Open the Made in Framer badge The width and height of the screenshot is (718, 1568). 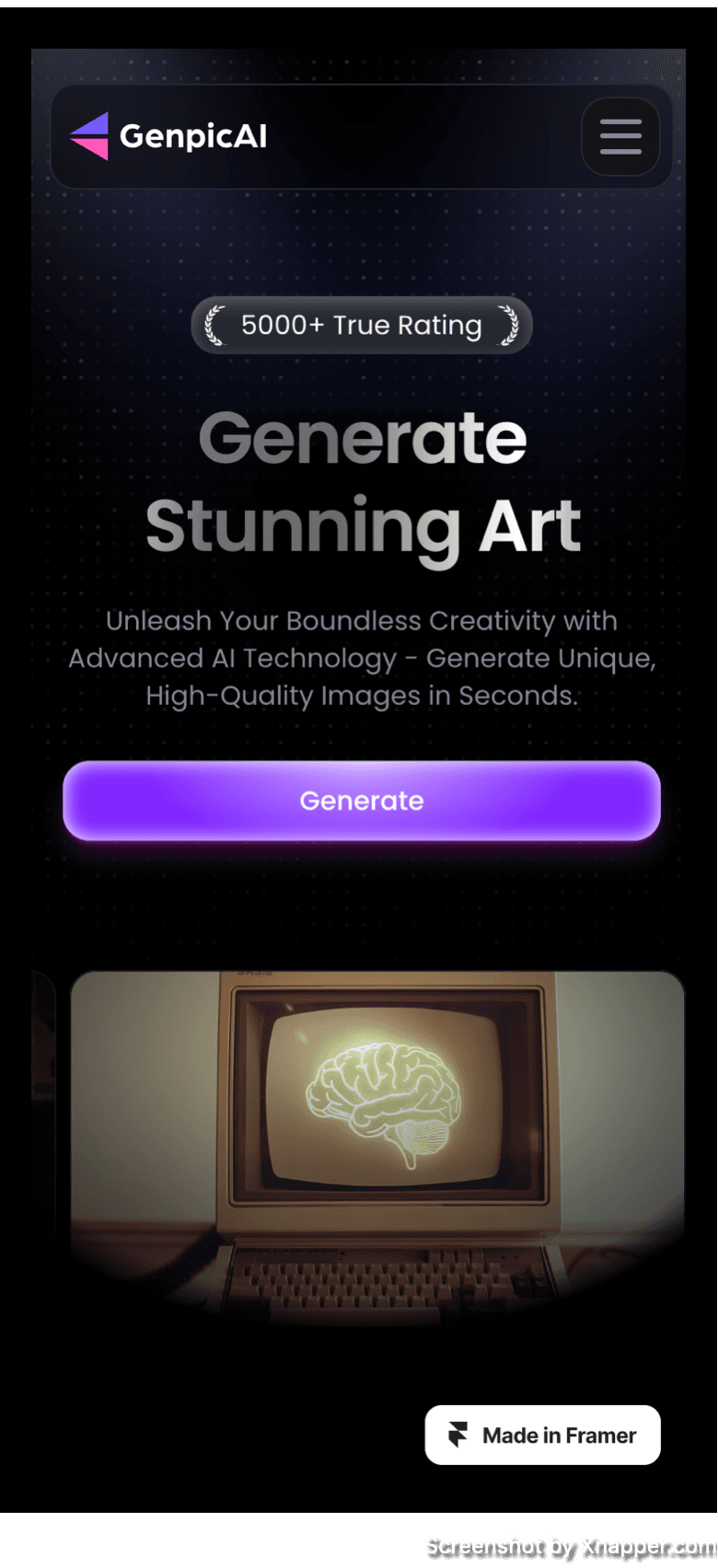coord(542,1435)
